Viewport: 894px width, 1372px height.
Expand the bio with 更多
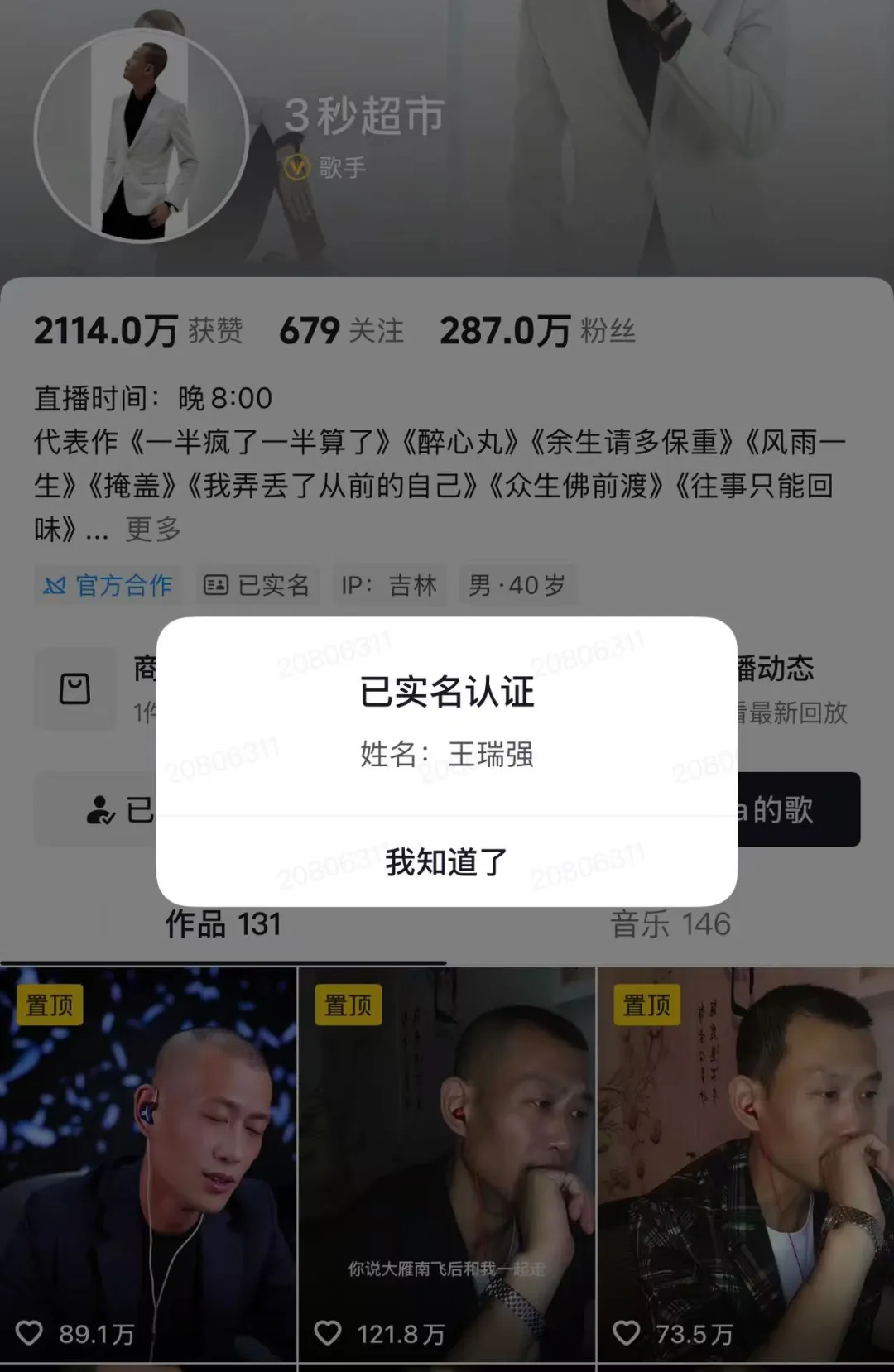point(153,530)
